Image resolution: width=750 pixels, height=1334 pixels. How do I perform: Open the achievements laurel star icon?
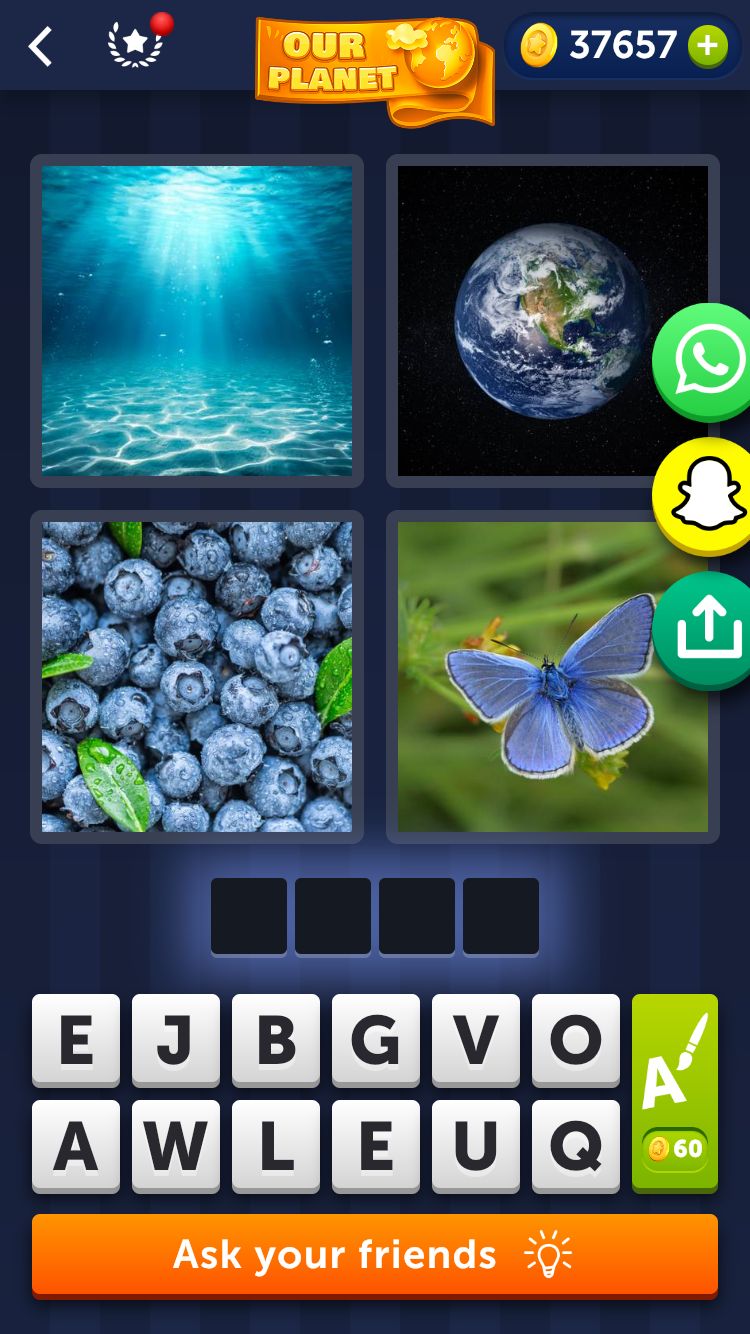[x=136, y=45]
